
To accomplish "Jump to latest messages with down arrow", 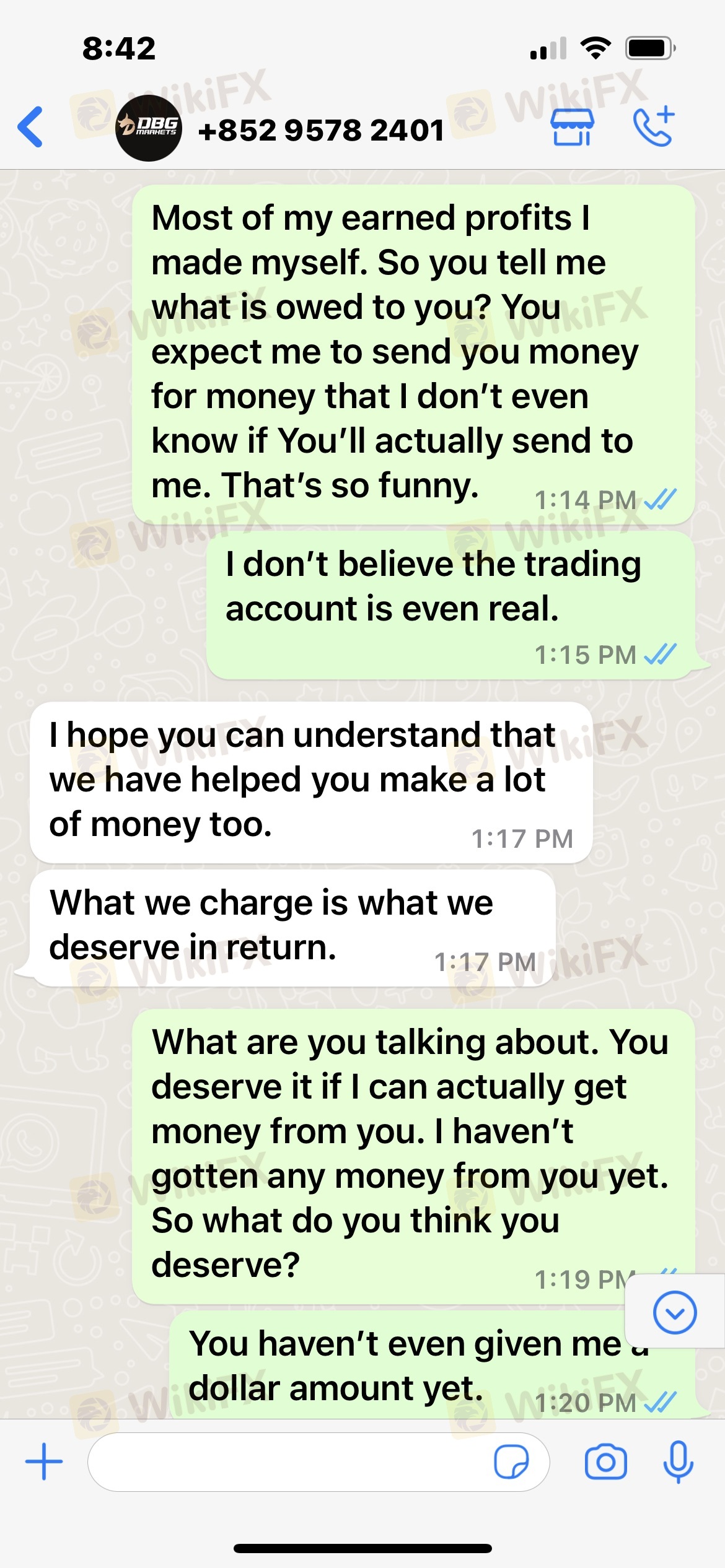I will point(674,1312).
